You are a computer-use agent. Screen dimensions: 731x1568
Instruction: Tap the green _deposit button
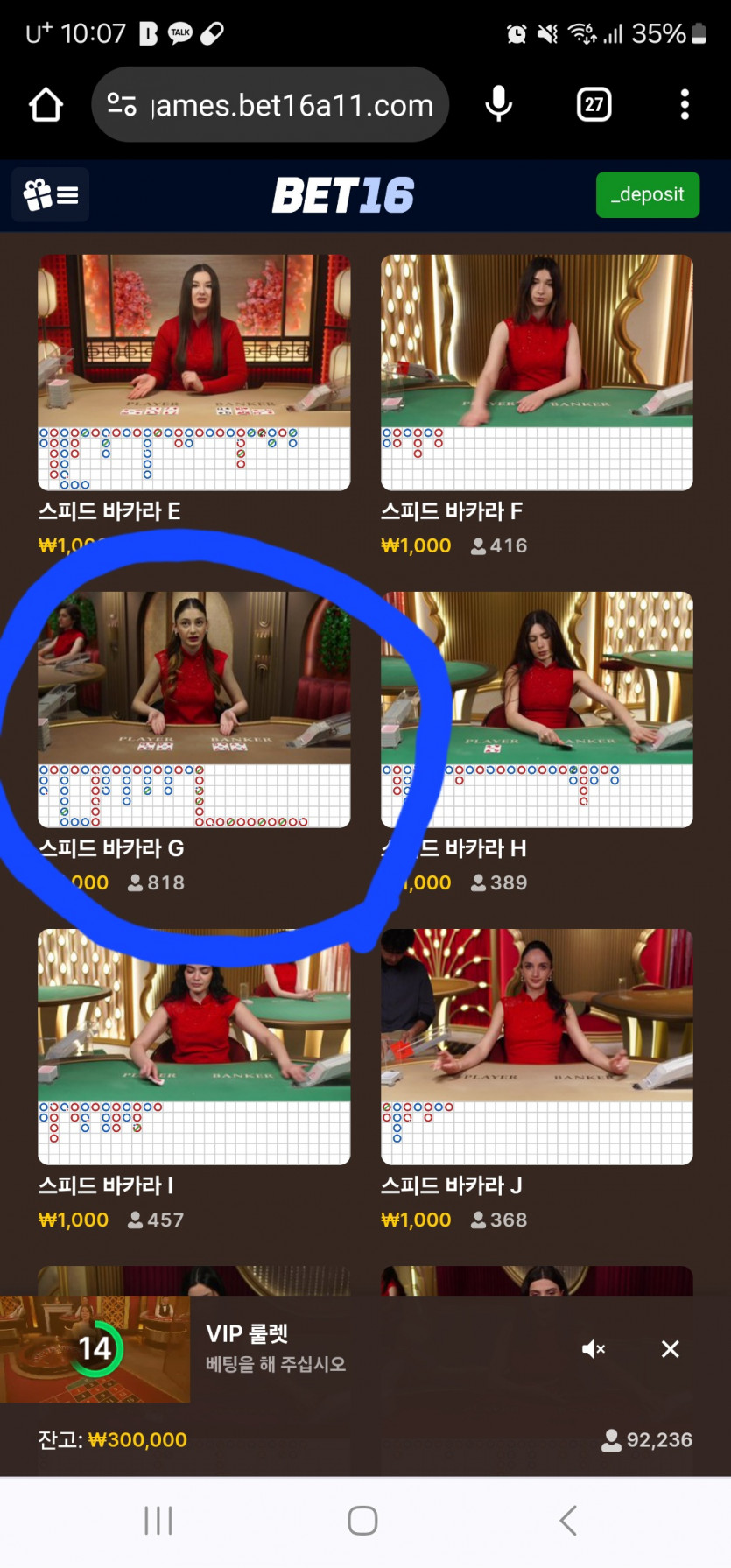click(647, 194)
